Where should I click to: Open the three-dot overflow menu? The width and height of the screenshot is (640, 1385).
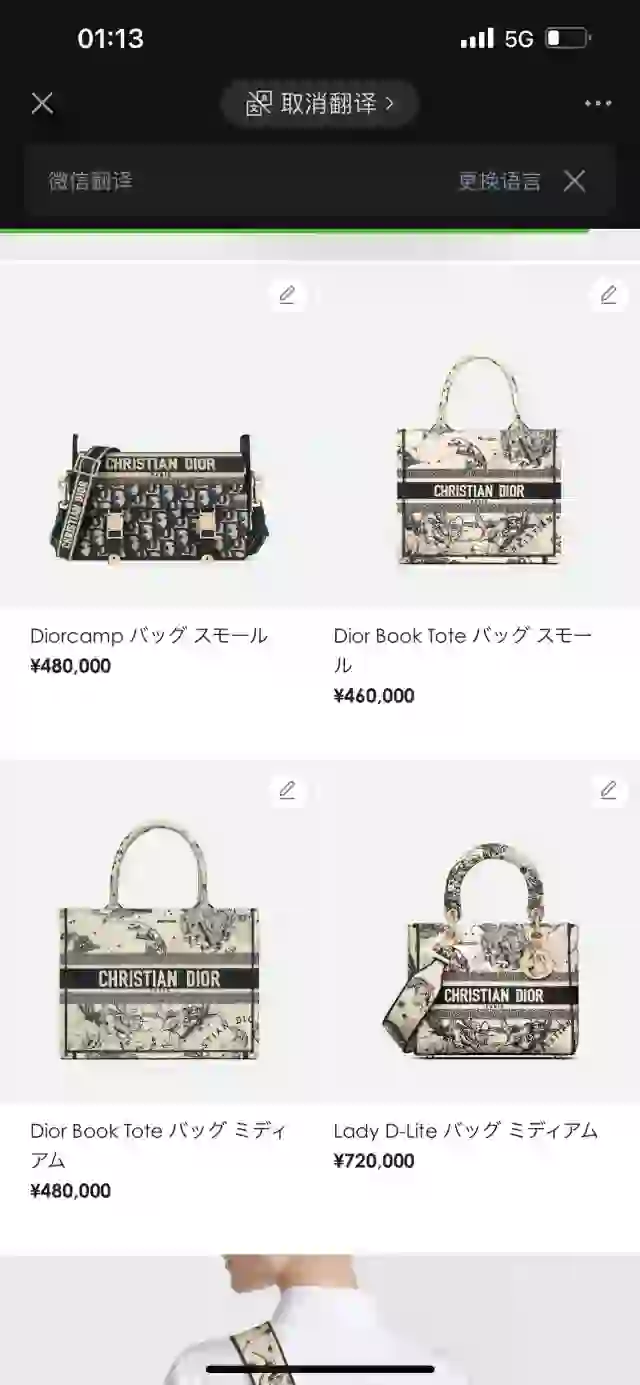click(x=598, y=103)
